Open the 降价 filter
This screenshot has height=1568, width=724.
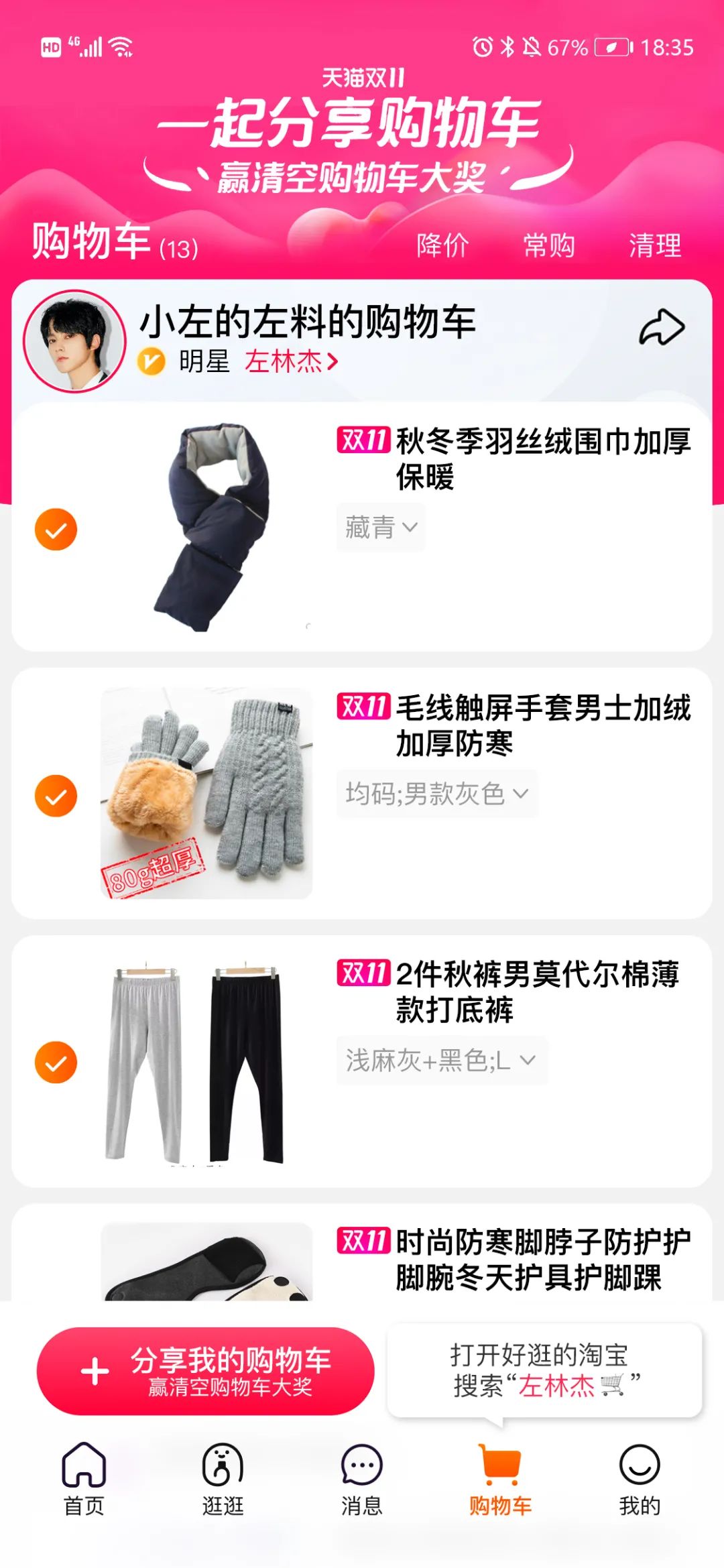(442, 245)
